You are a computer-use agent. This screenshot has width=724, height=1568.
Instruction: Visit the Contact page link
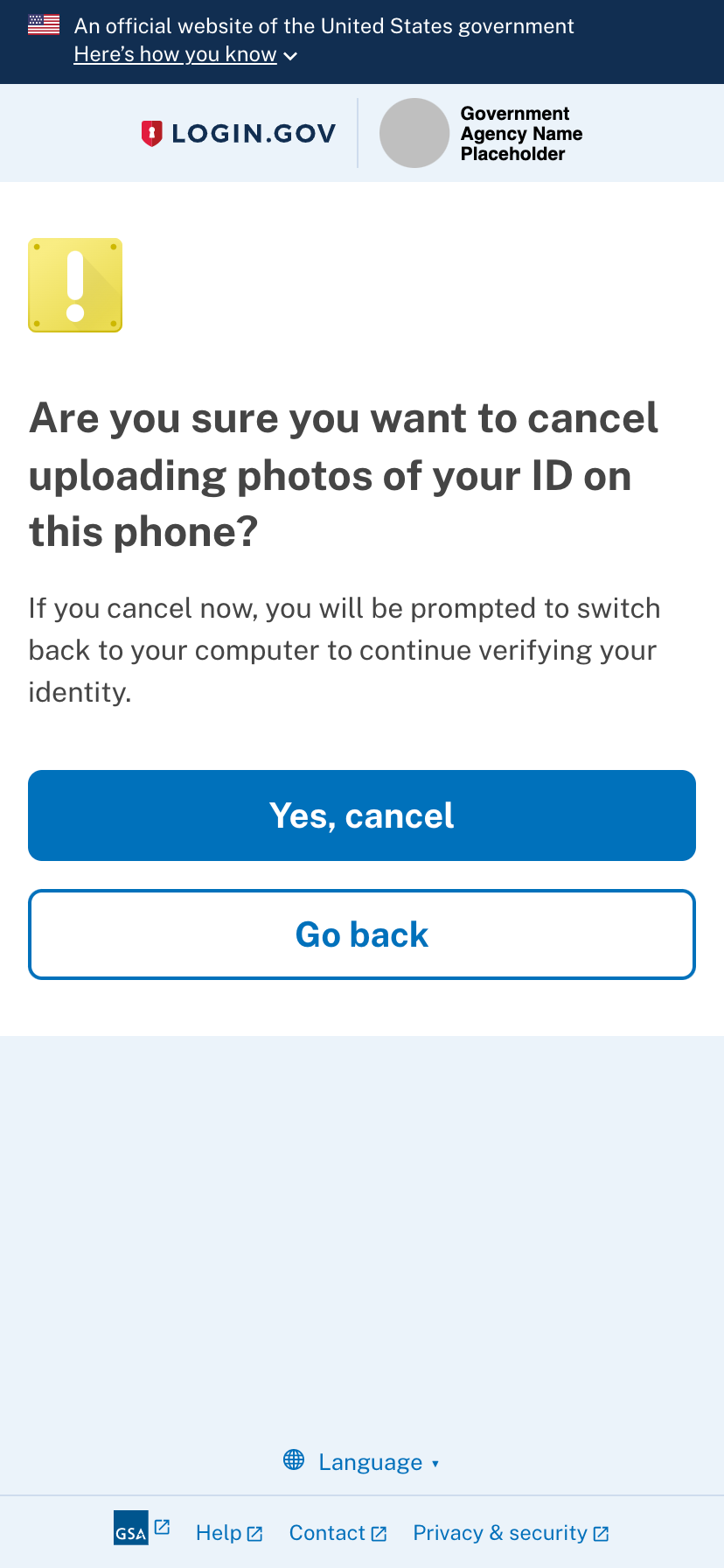[x=338, y=1533]
